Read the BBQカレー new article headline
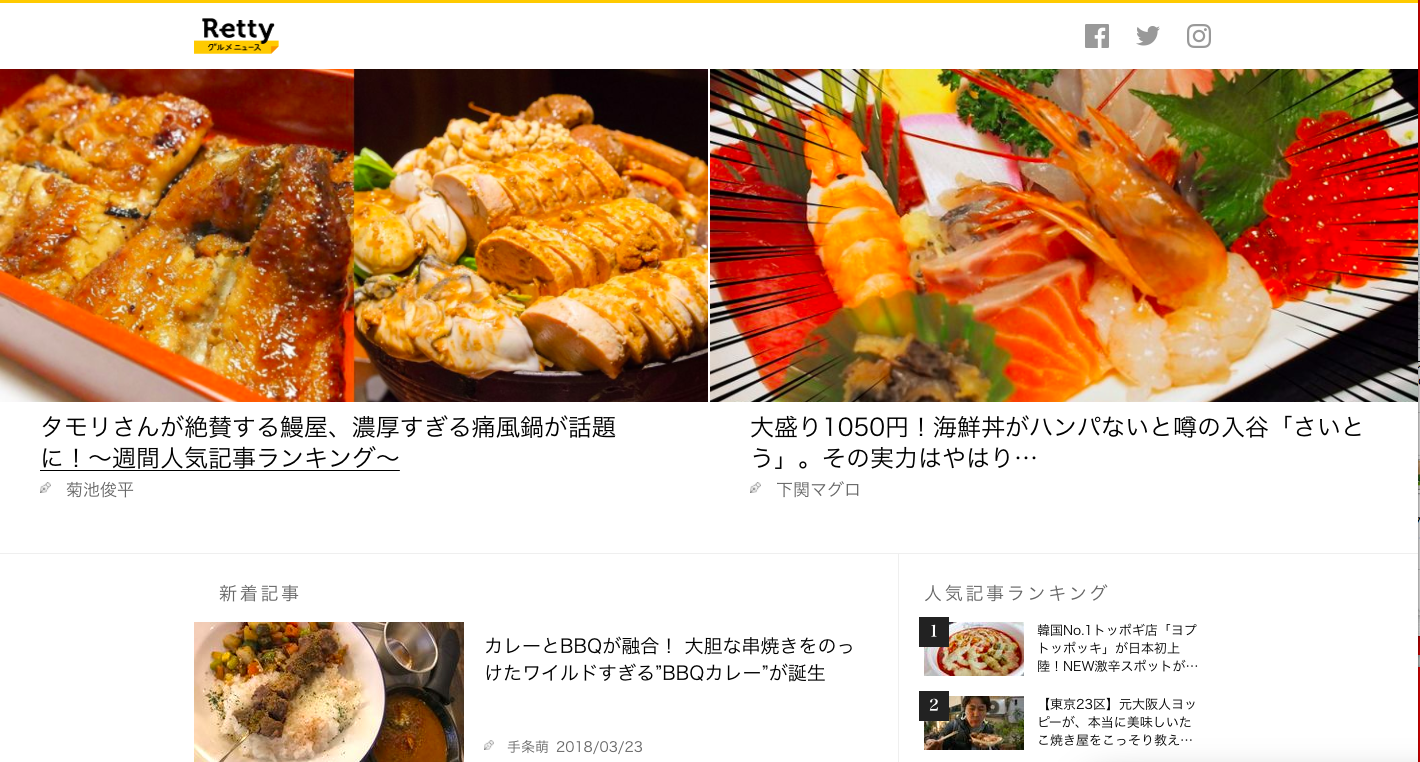This screenshot has width=1420, height=762. tap(669, 659)
